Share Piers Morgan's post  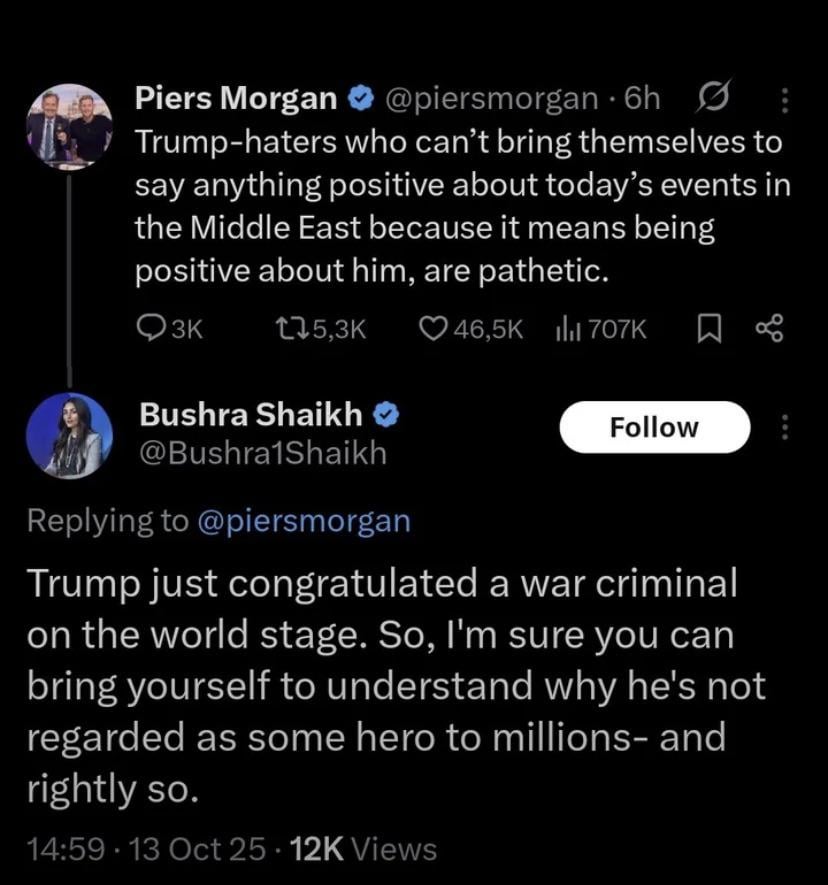pos(769,329)
